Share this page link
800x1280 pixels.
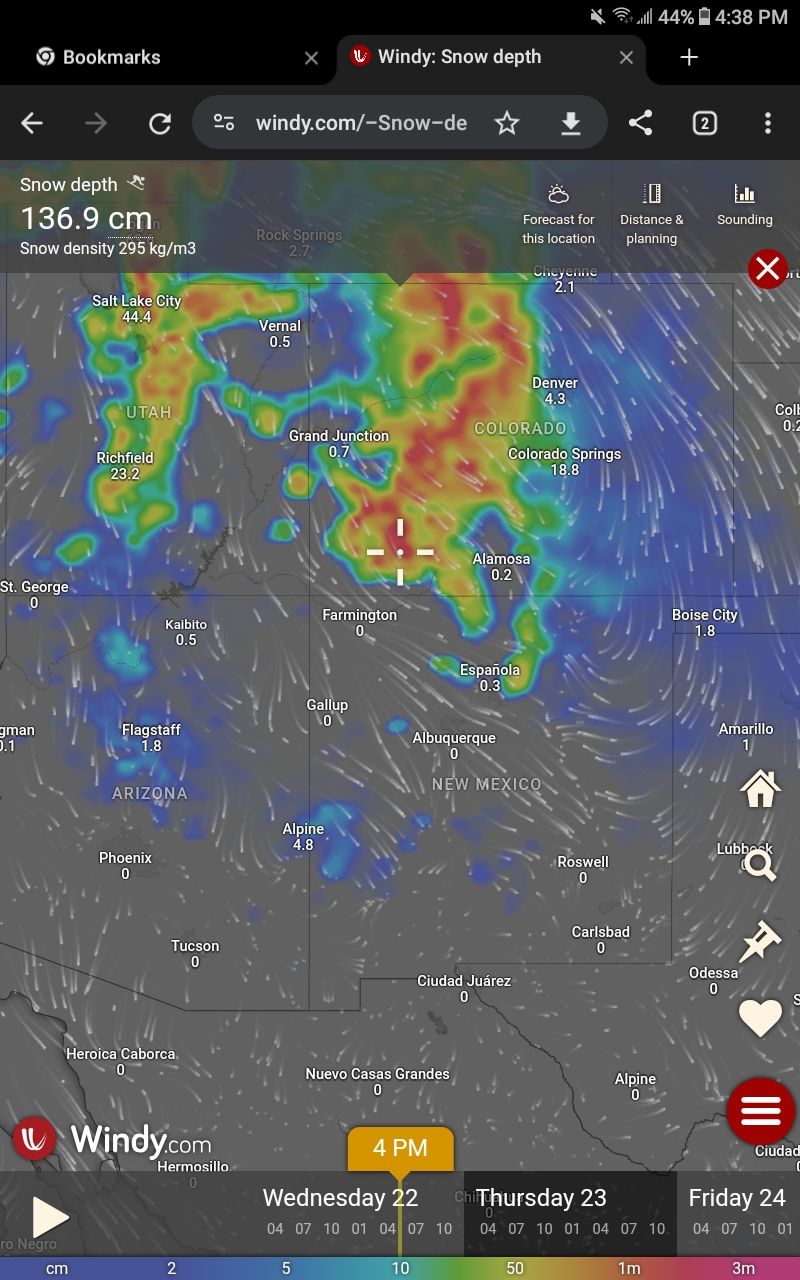coord(640,123)
